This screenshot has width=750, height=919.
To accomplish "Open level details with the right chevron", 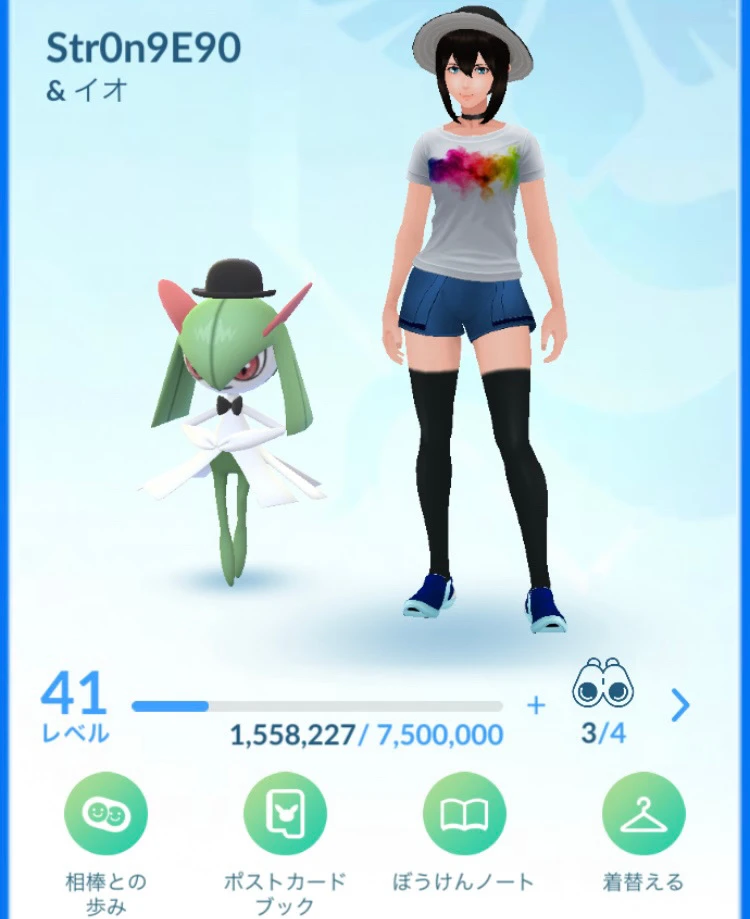I will 681,705.
